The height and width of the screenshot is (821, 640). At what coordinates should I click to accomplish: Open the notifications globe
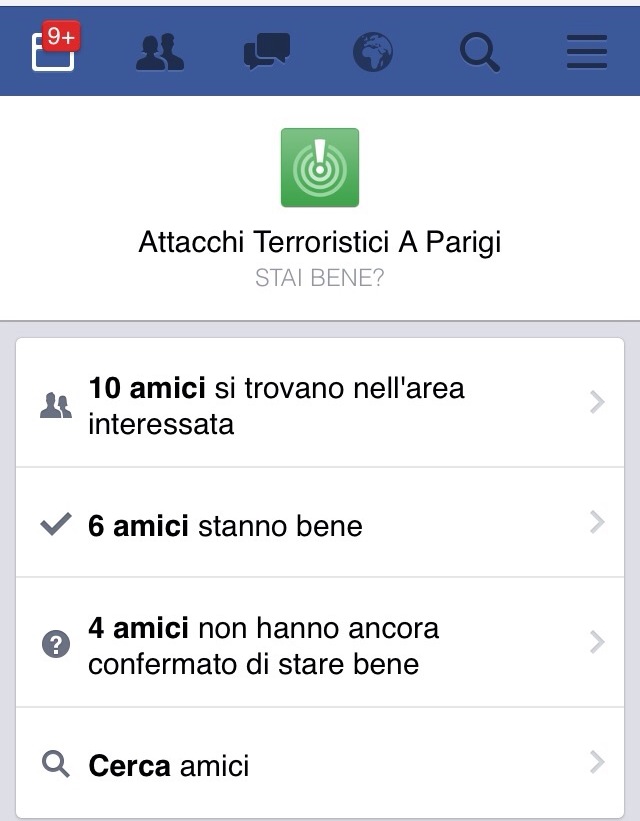(373, 51)
